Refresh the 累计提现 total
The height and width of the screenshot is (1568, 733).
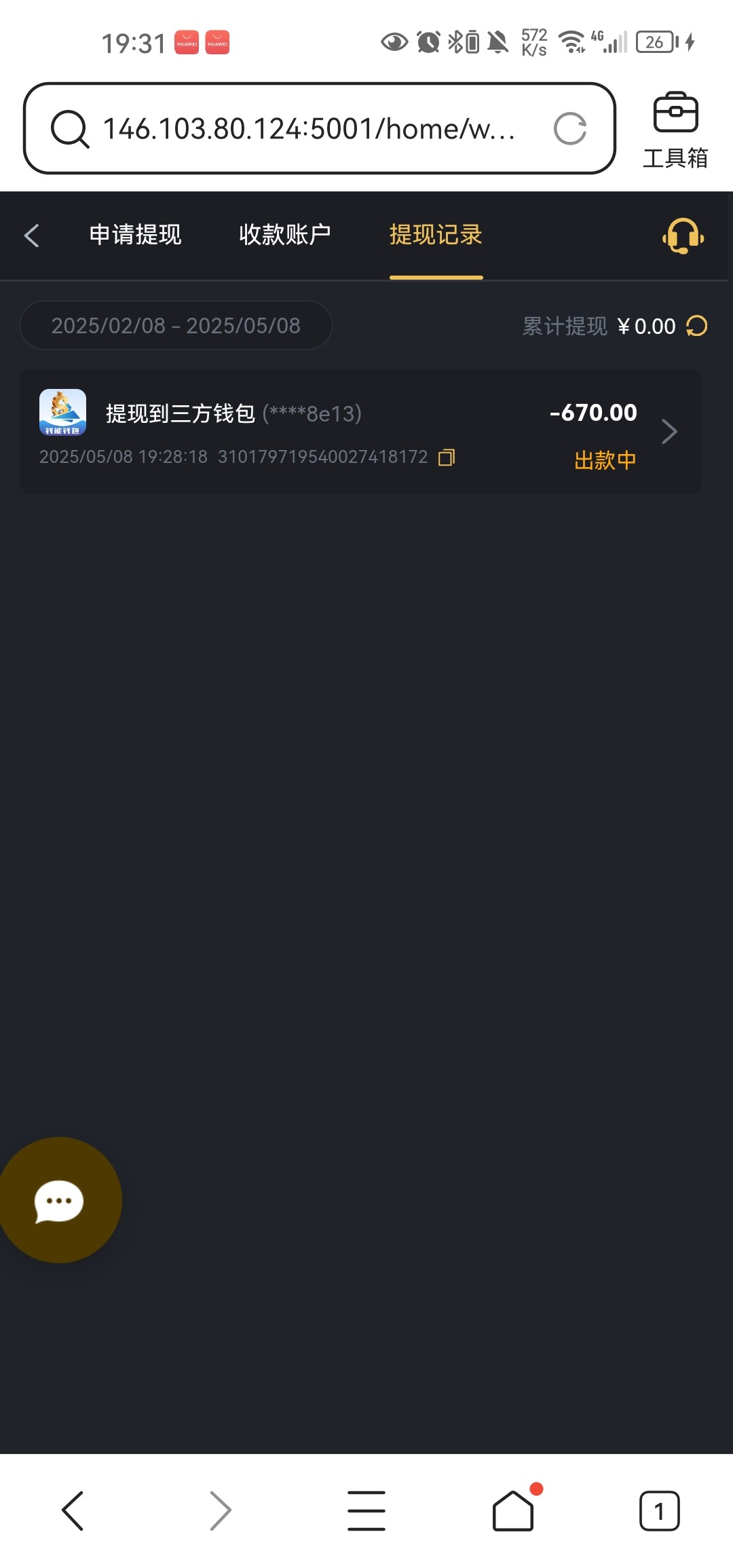coord(697,326)
